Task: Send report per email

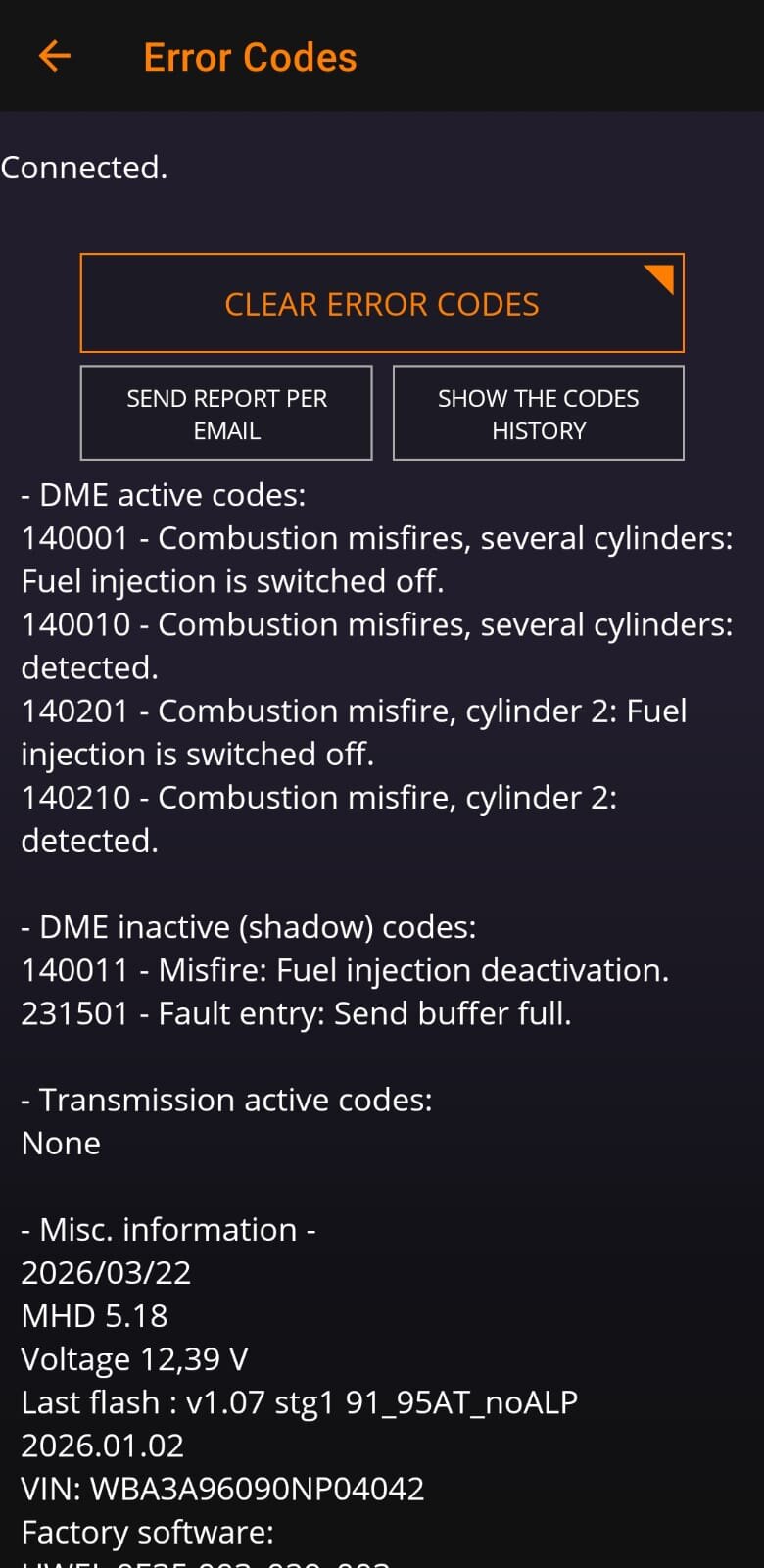Action: click(x=226, y=414)
